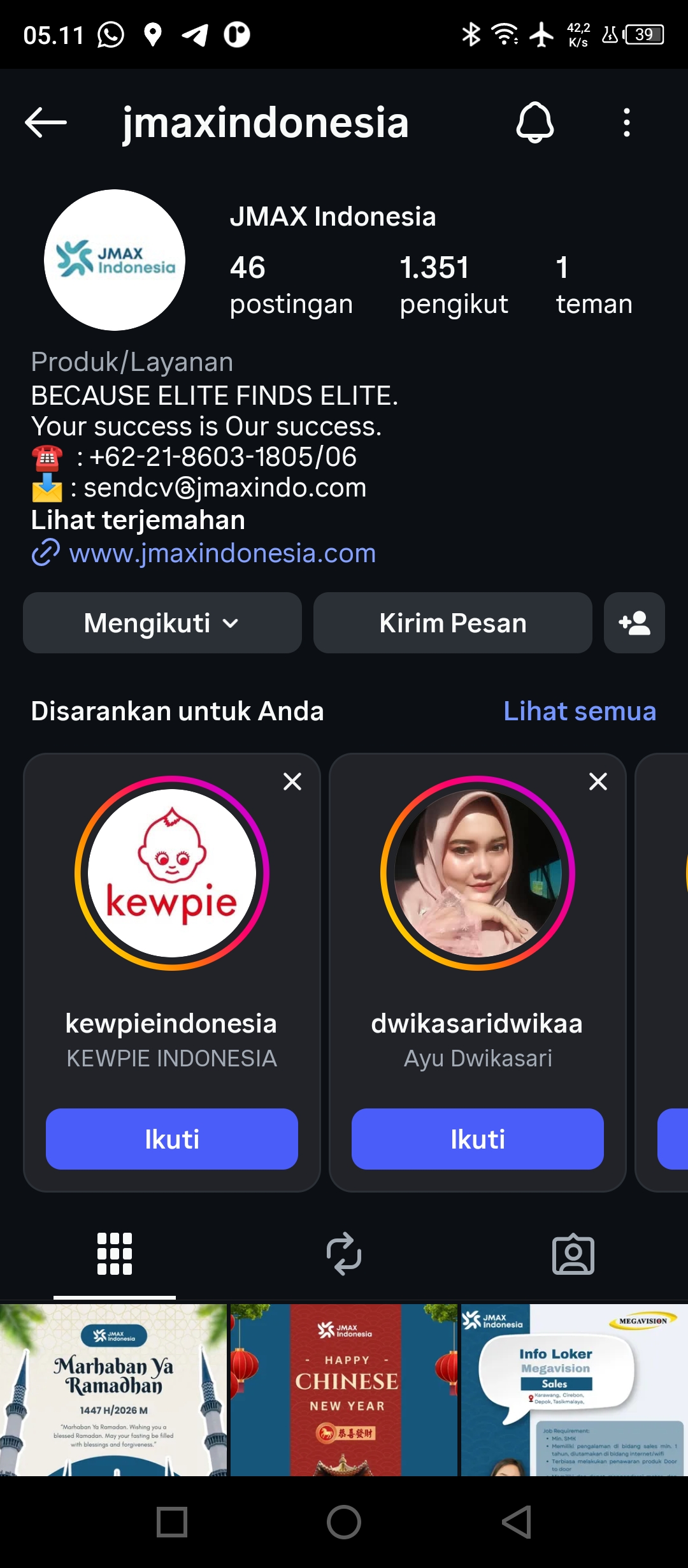Follow kewpieindonesia with Ikuti button
688x1568 pixels.
(x=171, y=1139)
